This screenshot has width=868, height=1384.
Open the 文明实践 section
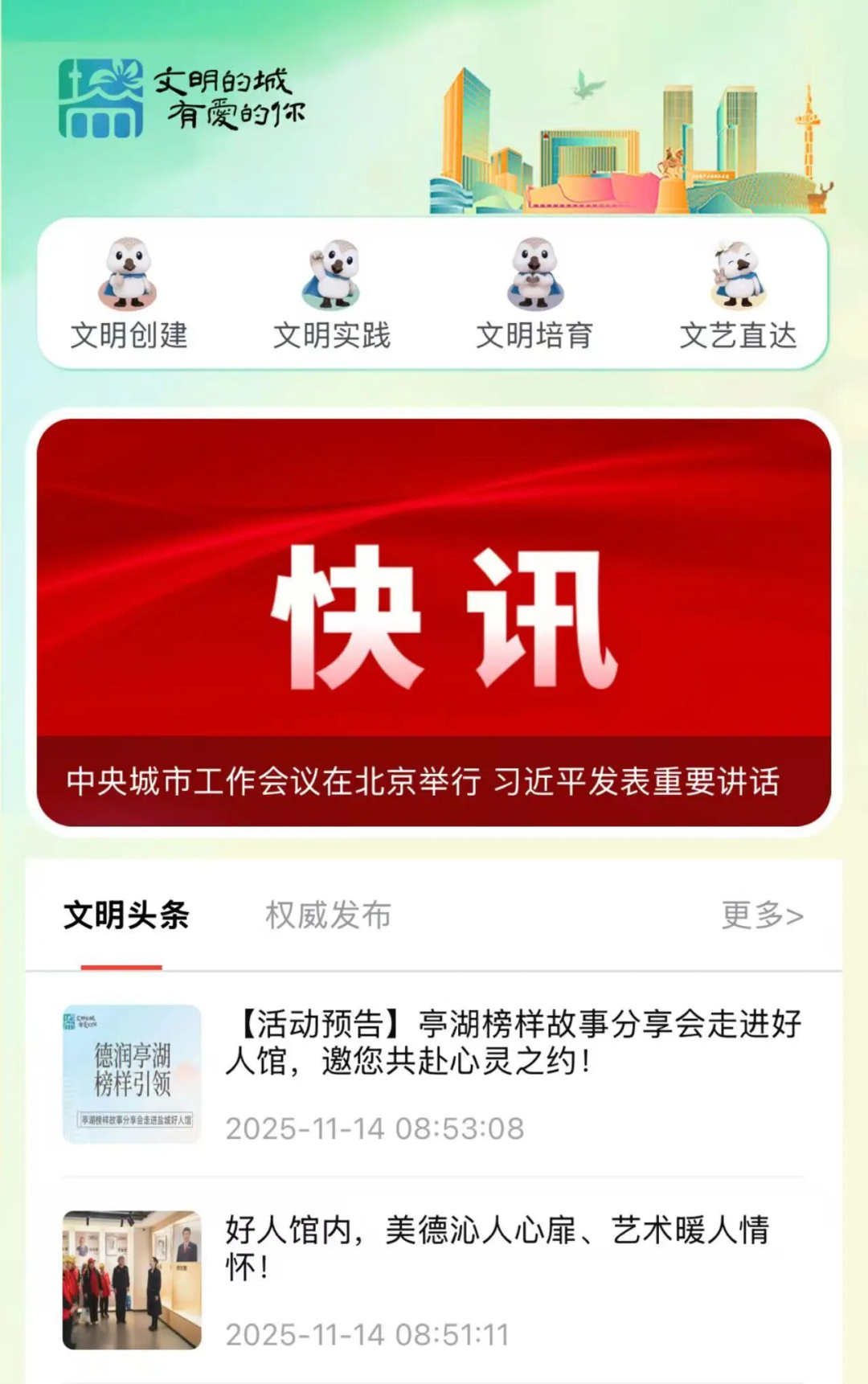(x=331, y=295)
